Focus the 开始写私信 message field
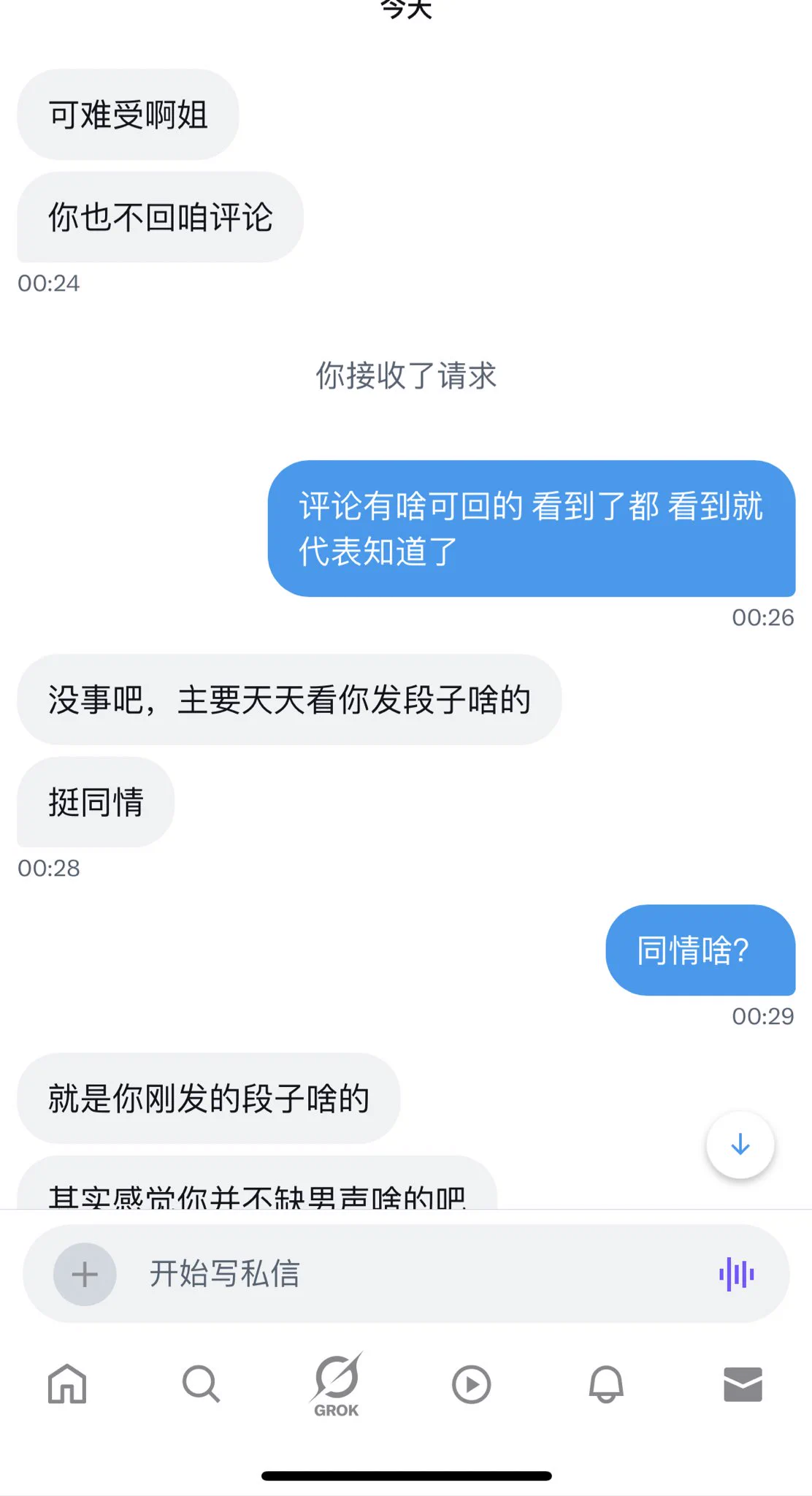This screenshot has height=1496, width=812. click(x=409, y=1274)
